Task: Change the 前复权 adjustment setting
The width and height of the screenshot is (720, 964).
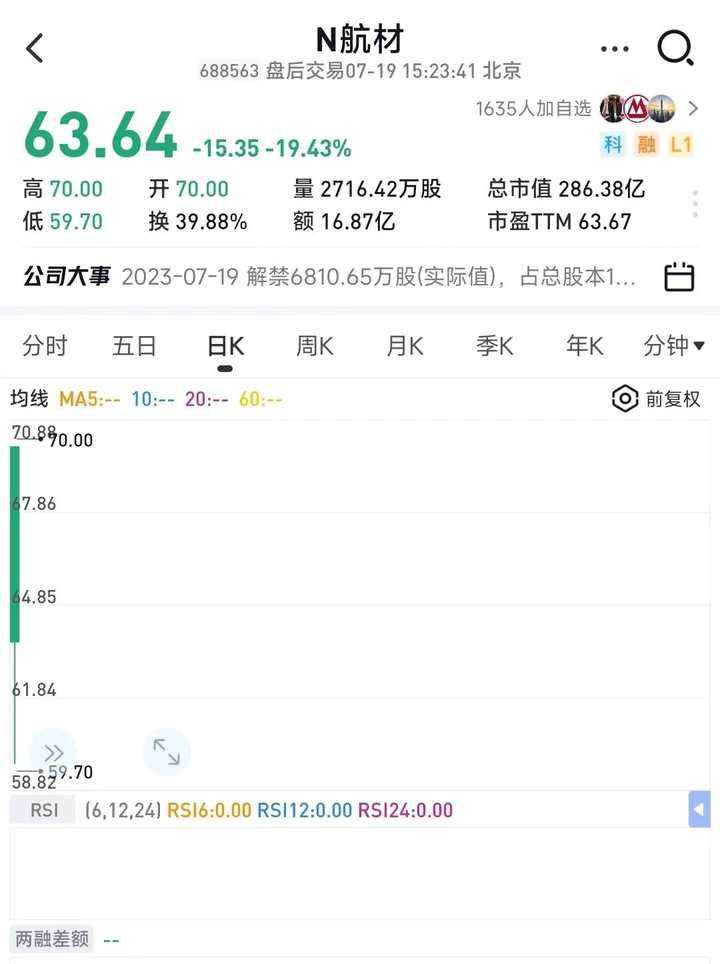Action: click(x=656, y=399)
